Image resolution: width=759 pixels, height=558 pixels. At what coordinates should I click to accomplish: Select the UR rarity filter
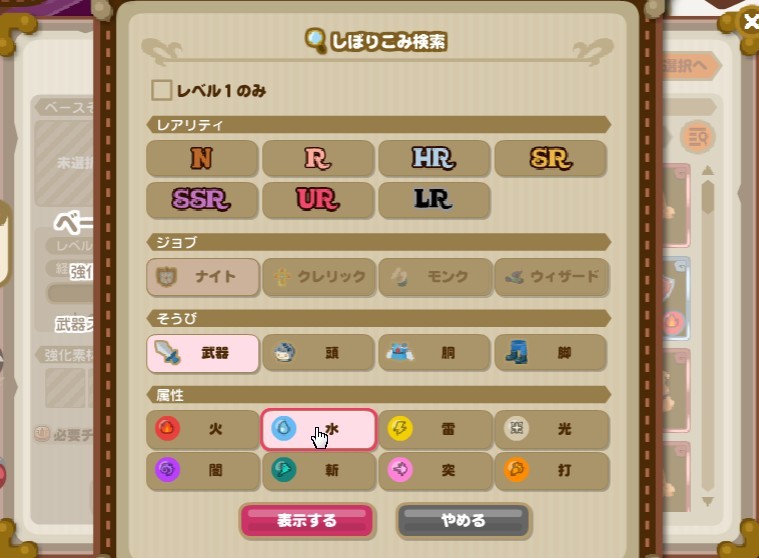[x=318, y=199]
